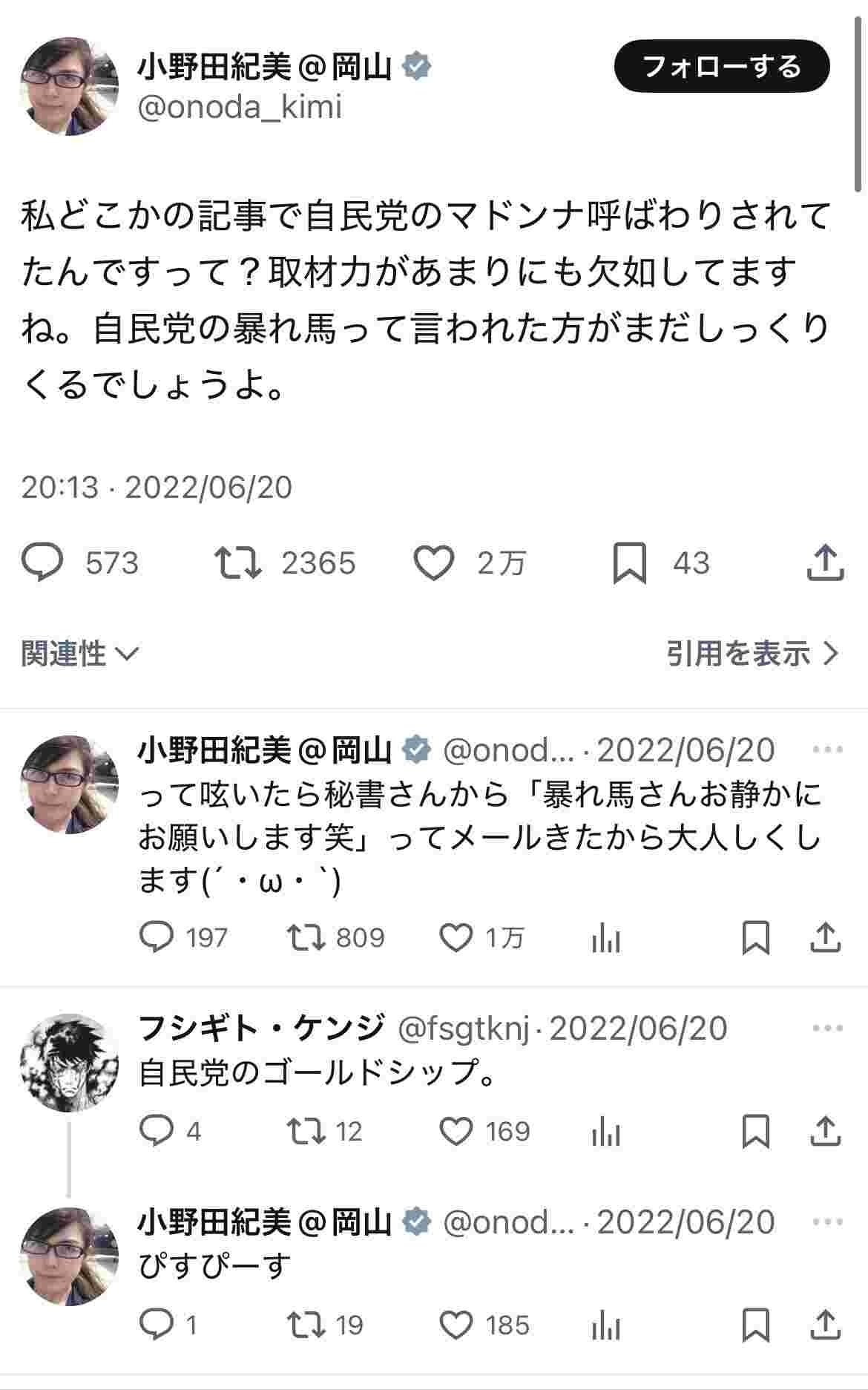The width and height of the screenshot is (868, 1390).
Task: Like the main post with 2万 likes
Action: coord(433,563)
